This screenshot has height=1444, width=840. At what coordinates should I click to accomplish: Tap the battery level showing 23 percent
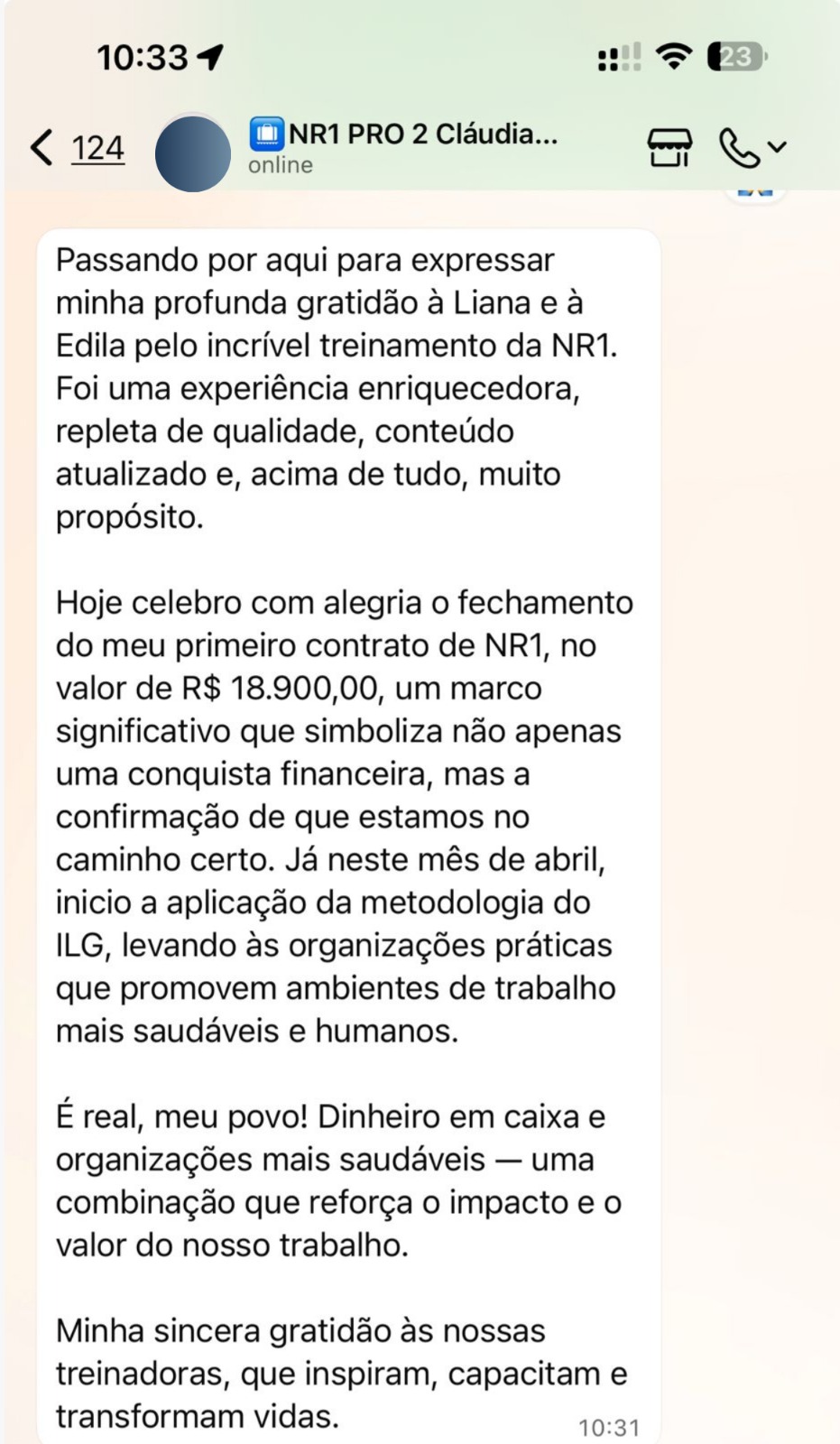[x=736, y=56]
